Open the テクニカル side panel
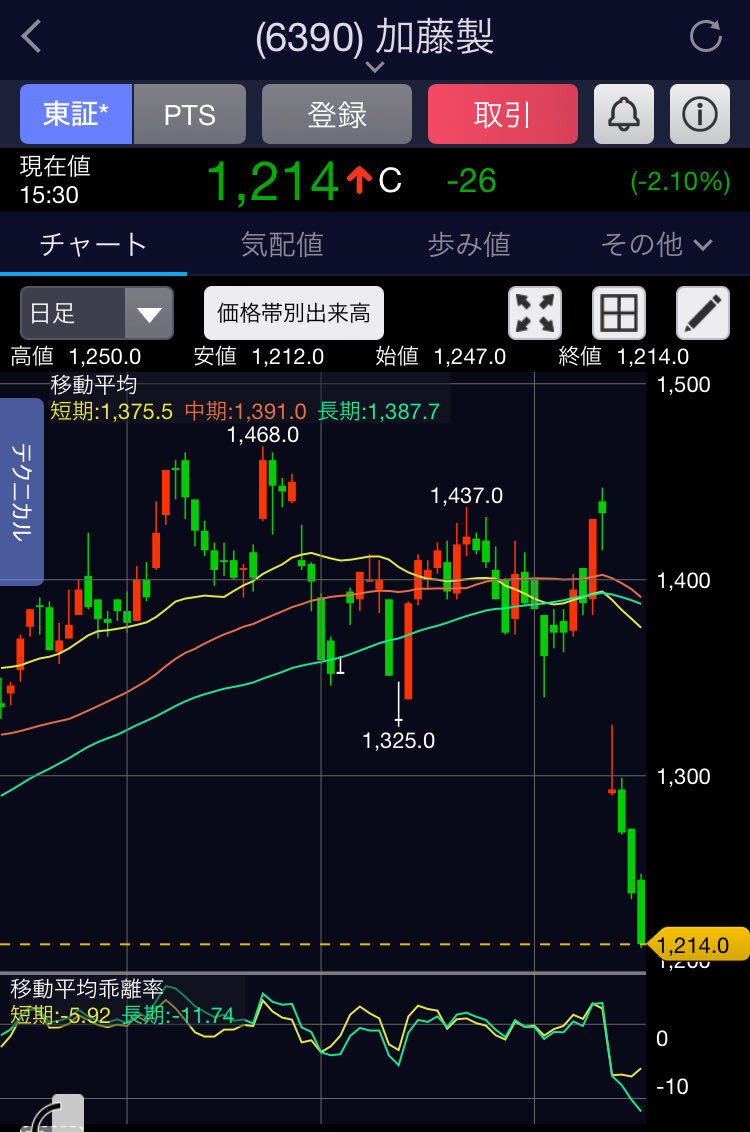 pyautogui.click(x=21, y=491)
